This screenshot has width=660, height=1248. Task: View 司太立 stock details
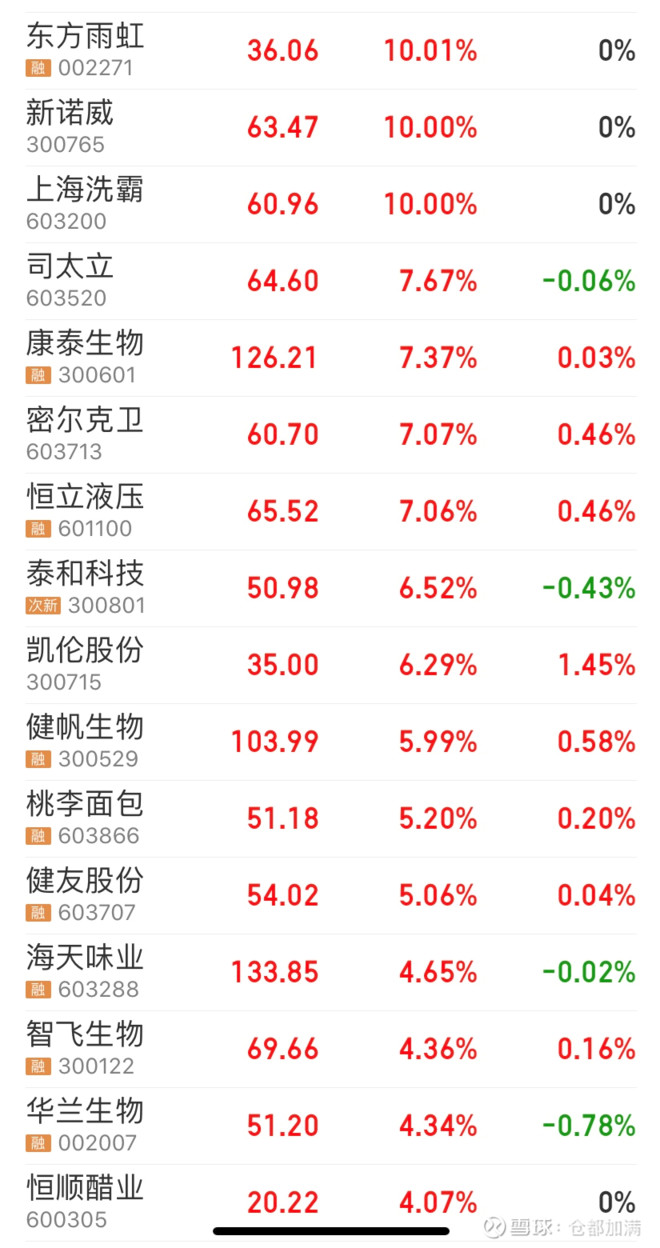pos(70,267)
